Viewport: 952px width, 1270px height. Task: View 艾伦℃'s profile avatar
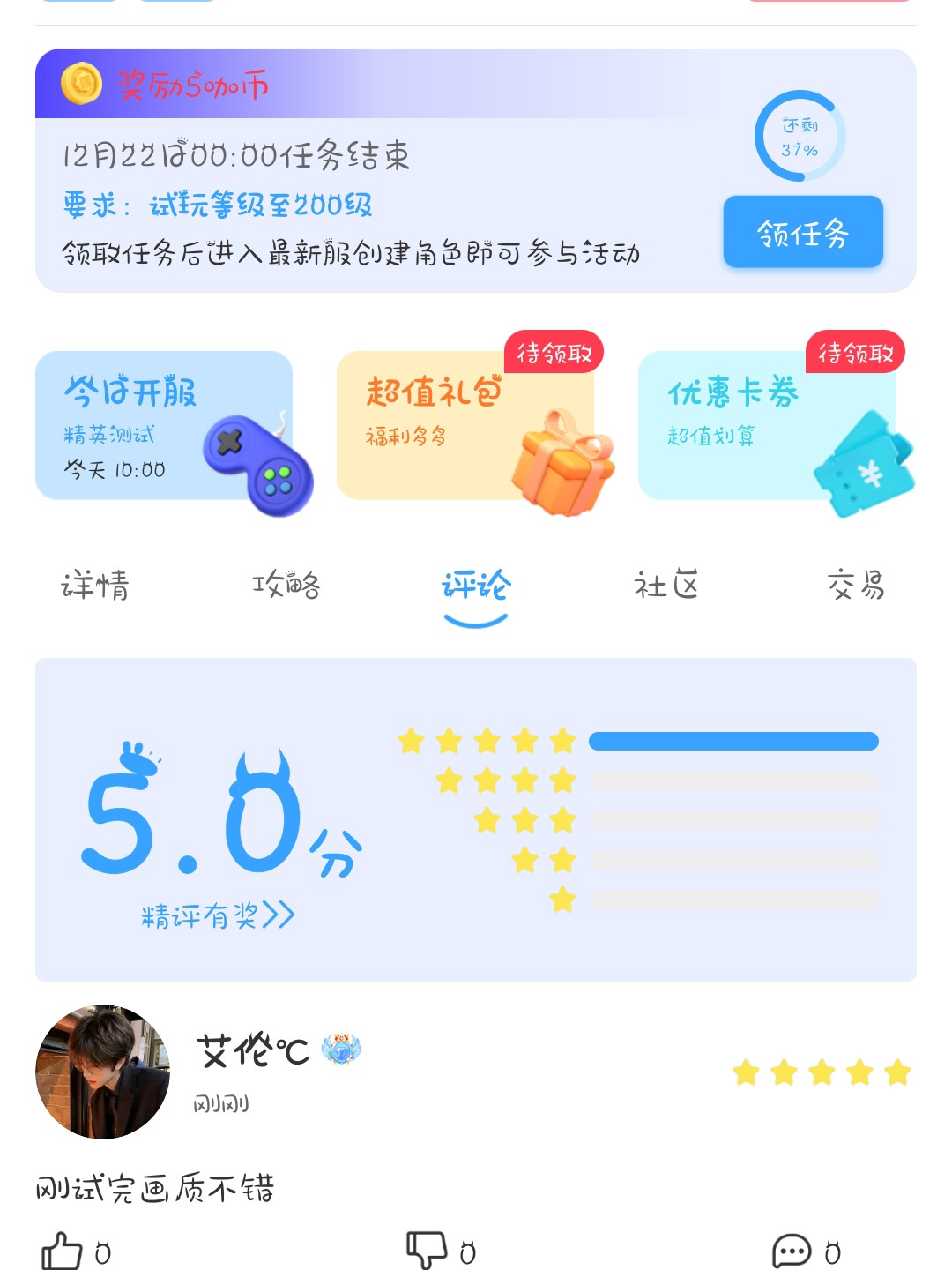pos(102,1072)
